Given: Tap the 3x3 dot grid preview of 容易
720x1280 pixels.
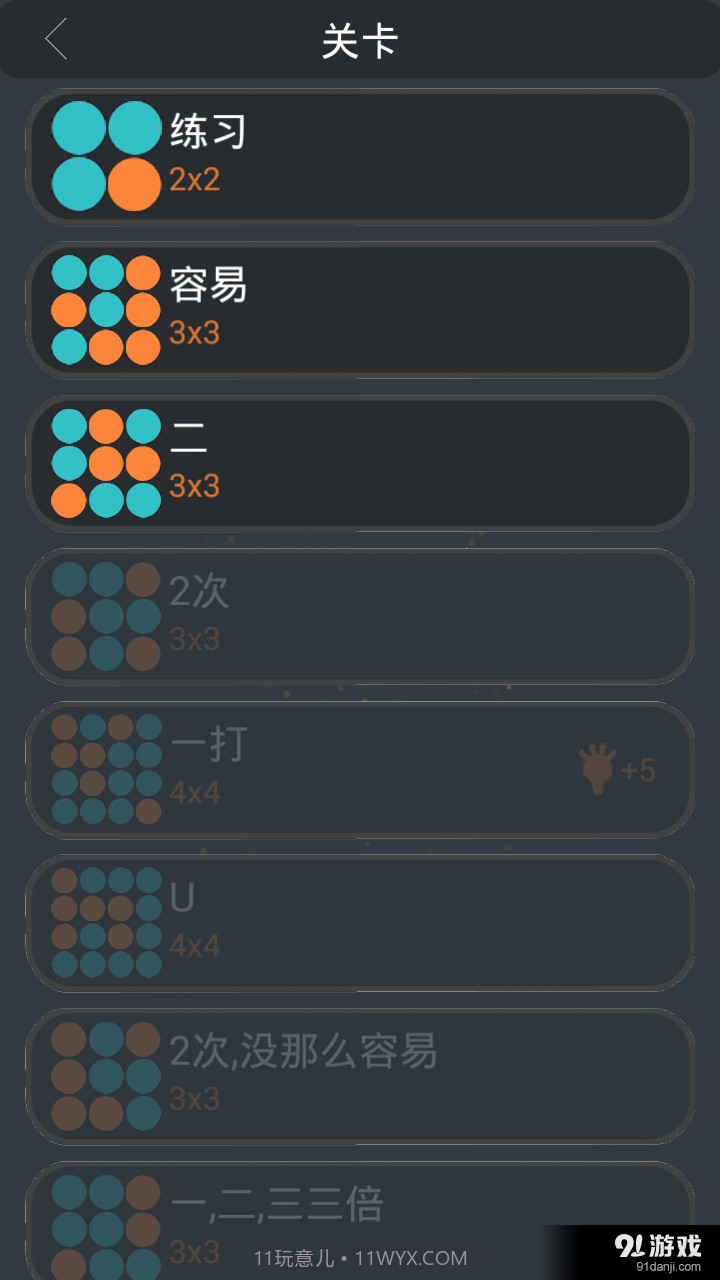Looking at the screenshot, I should click(x=107, y=309).
